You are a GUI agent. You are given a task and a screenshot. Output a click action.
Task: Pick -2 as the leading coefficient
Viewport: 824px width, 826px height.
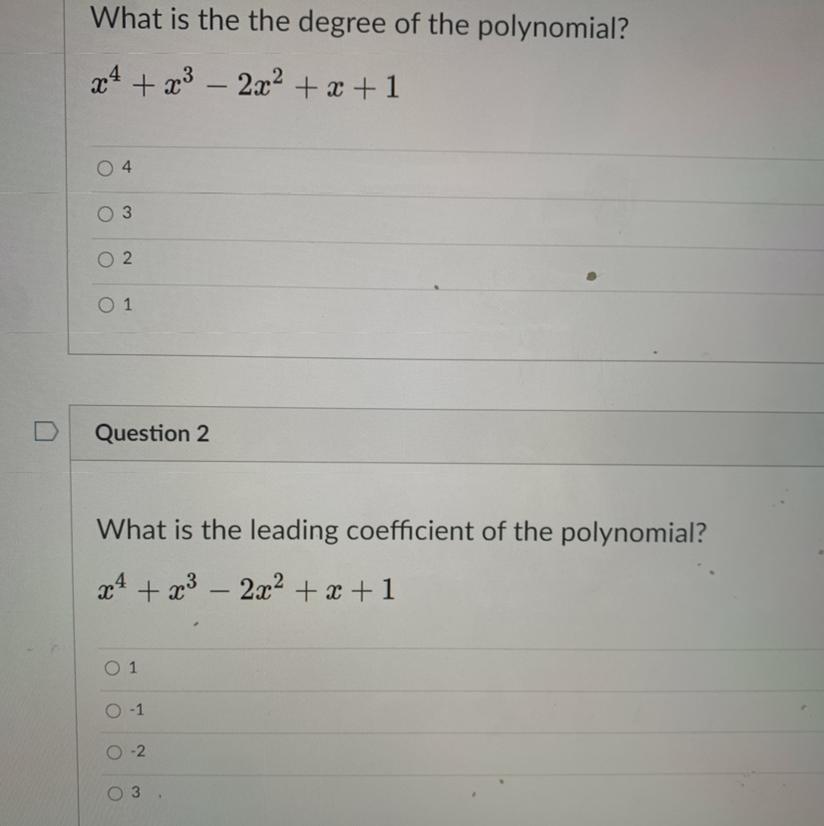pyautogui.click(x=114, y=752)
